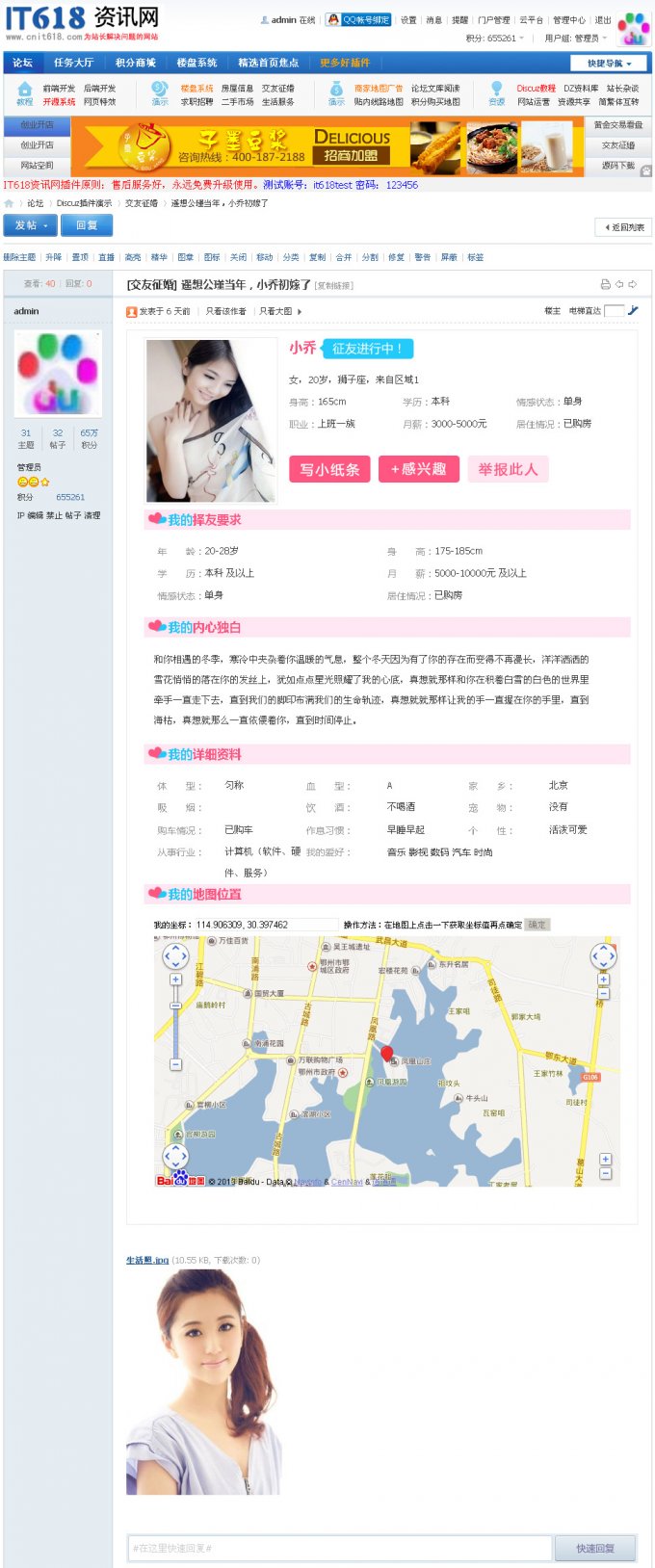Tap the 回复 reply button

pyautogui.click(x=87, y=225)
